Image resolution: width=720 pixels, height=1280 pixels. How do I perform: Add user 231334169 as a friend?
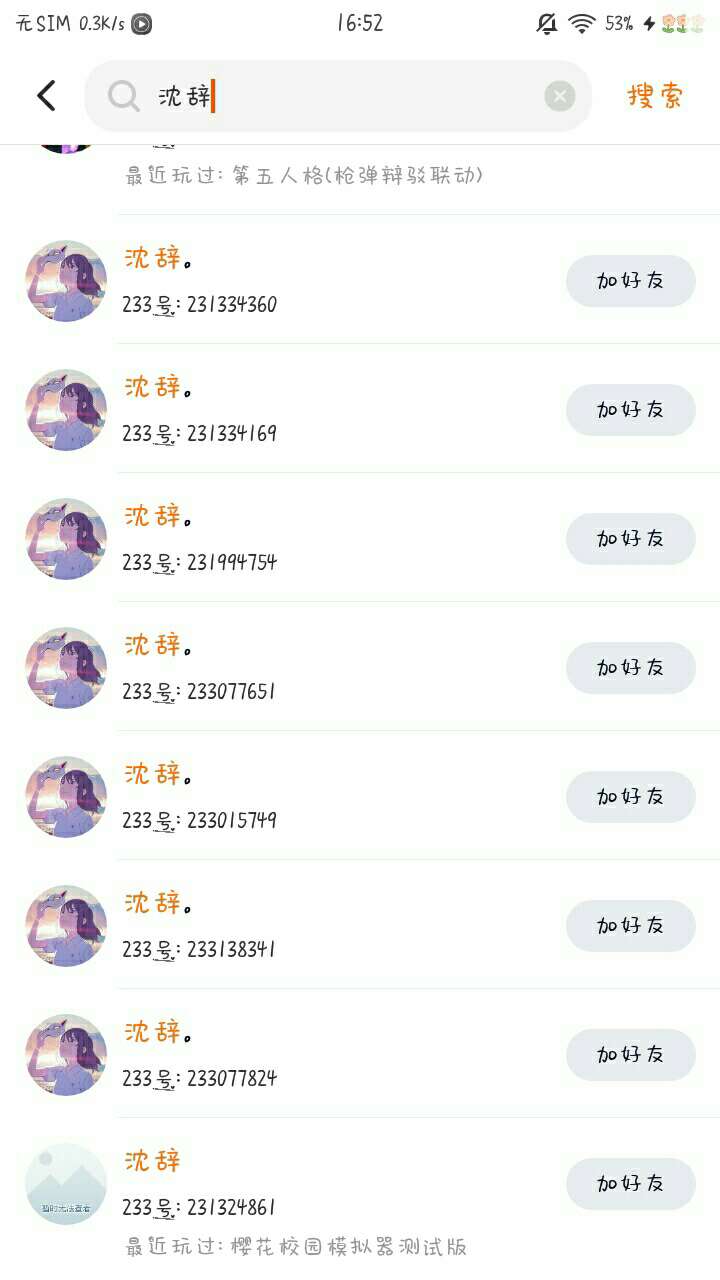point(630,410)
